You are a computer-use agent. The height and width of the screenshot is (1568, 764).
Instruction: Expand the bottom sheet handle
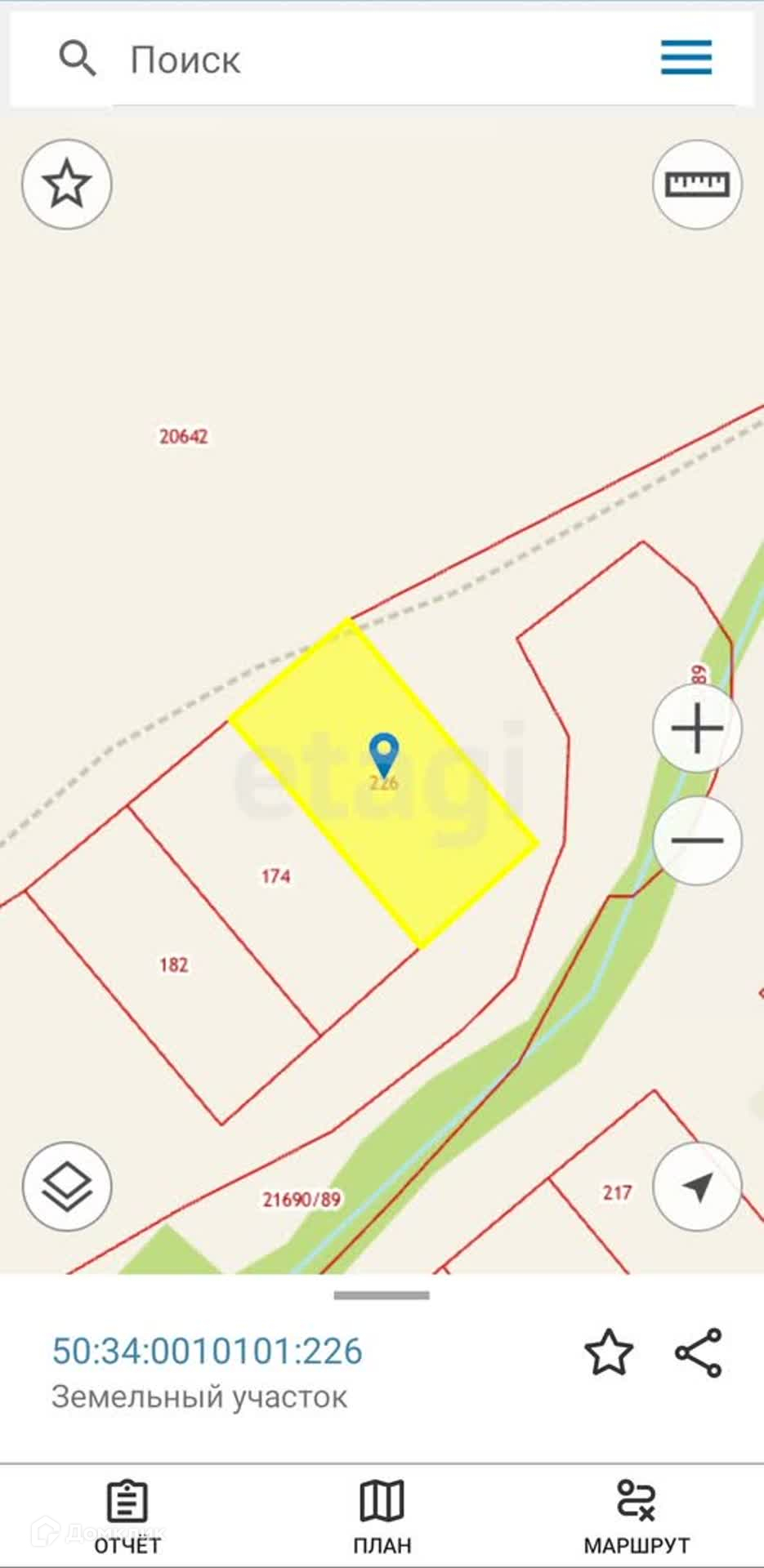[382, 1295]
